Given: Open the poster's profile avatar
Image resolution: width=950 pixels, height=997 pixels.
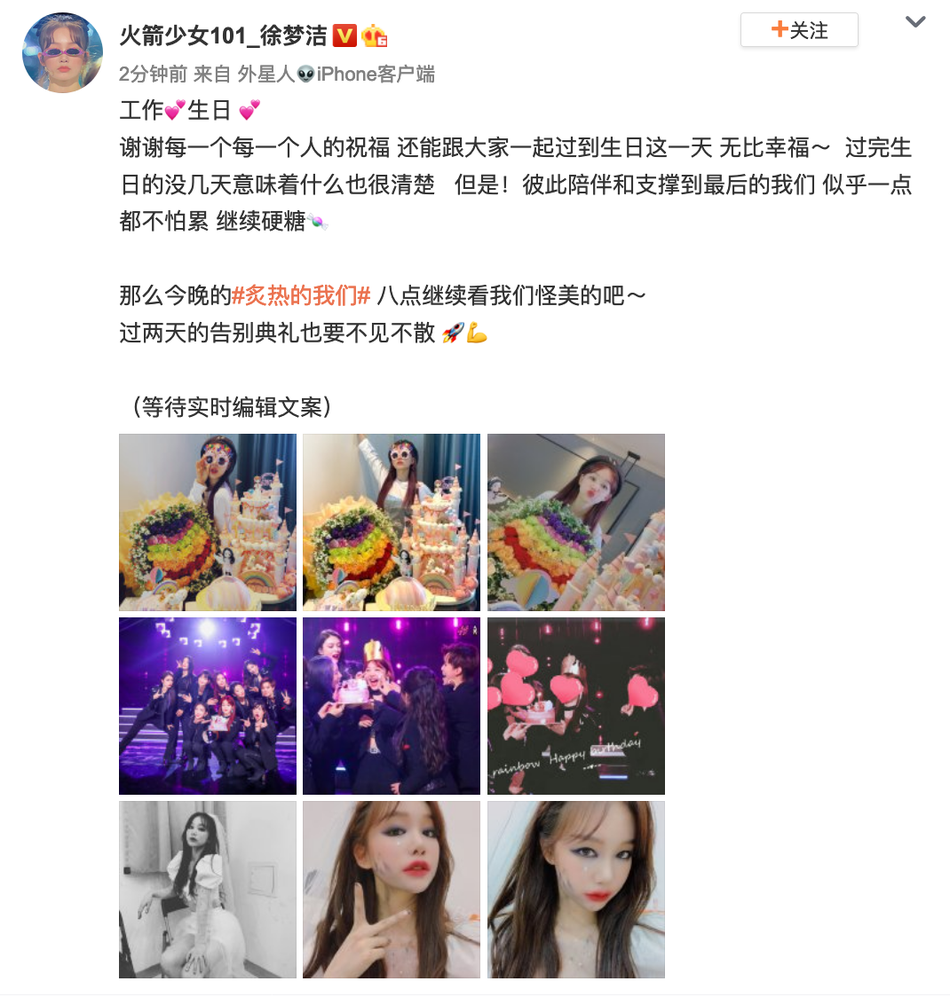Looking at the screenshot, I should tap(63, 53).
